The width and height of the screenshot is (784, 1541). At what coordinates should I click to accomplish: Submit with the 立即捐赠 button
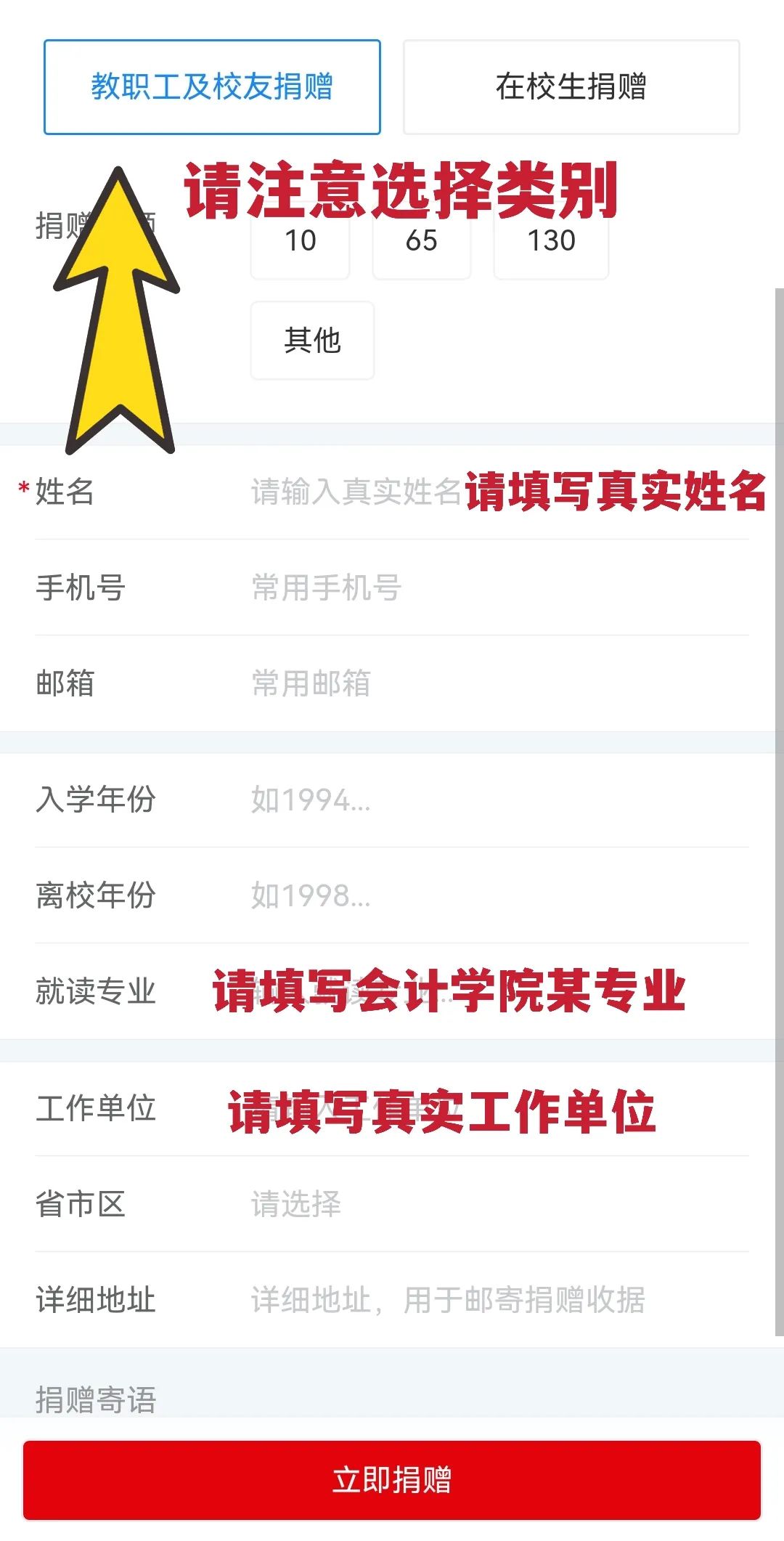pos(392,1480)
